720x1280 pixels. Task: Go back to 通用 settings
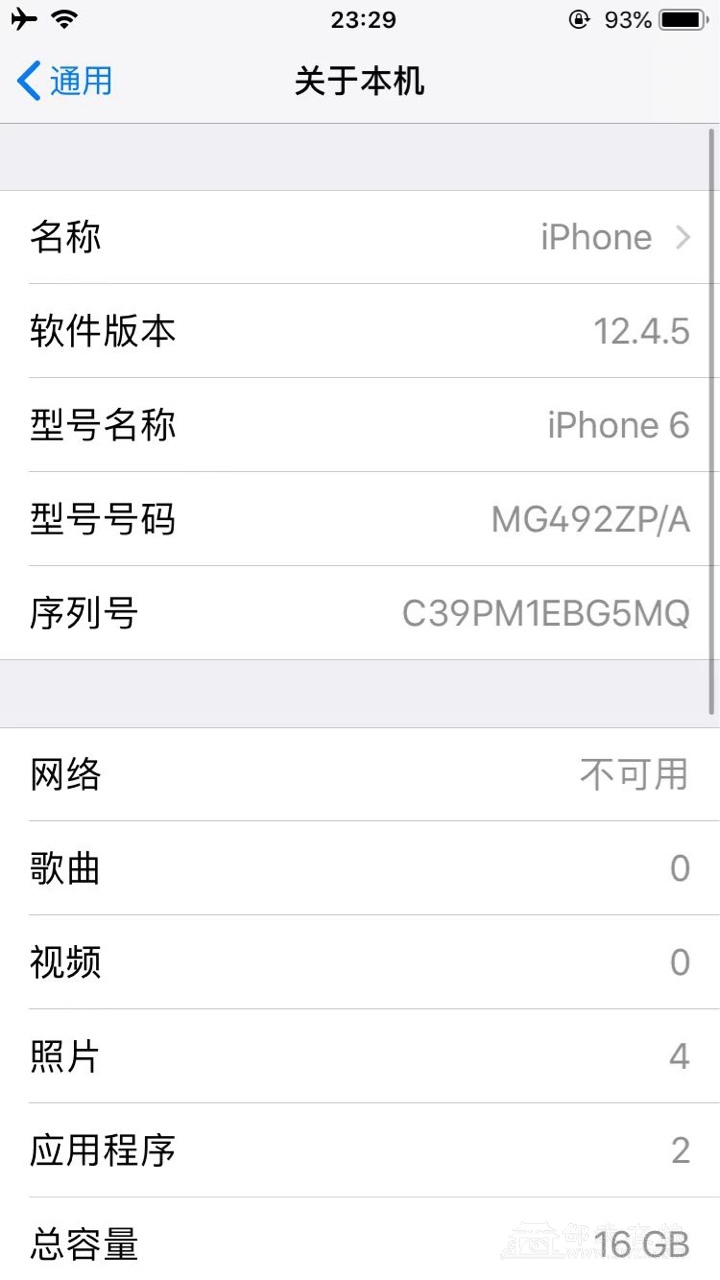pos(65,81)
